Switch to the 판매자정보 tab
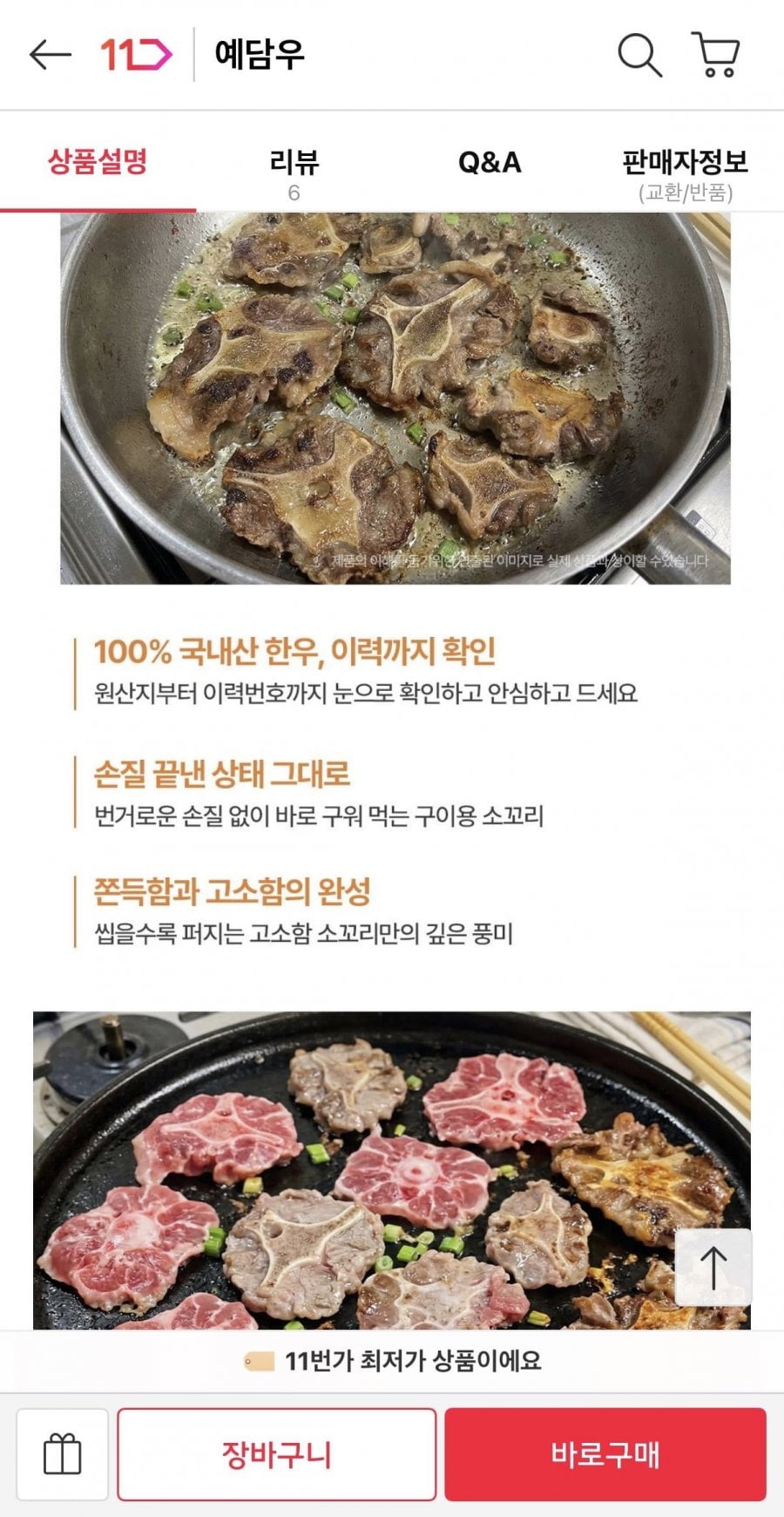 (x=685, y=173)
